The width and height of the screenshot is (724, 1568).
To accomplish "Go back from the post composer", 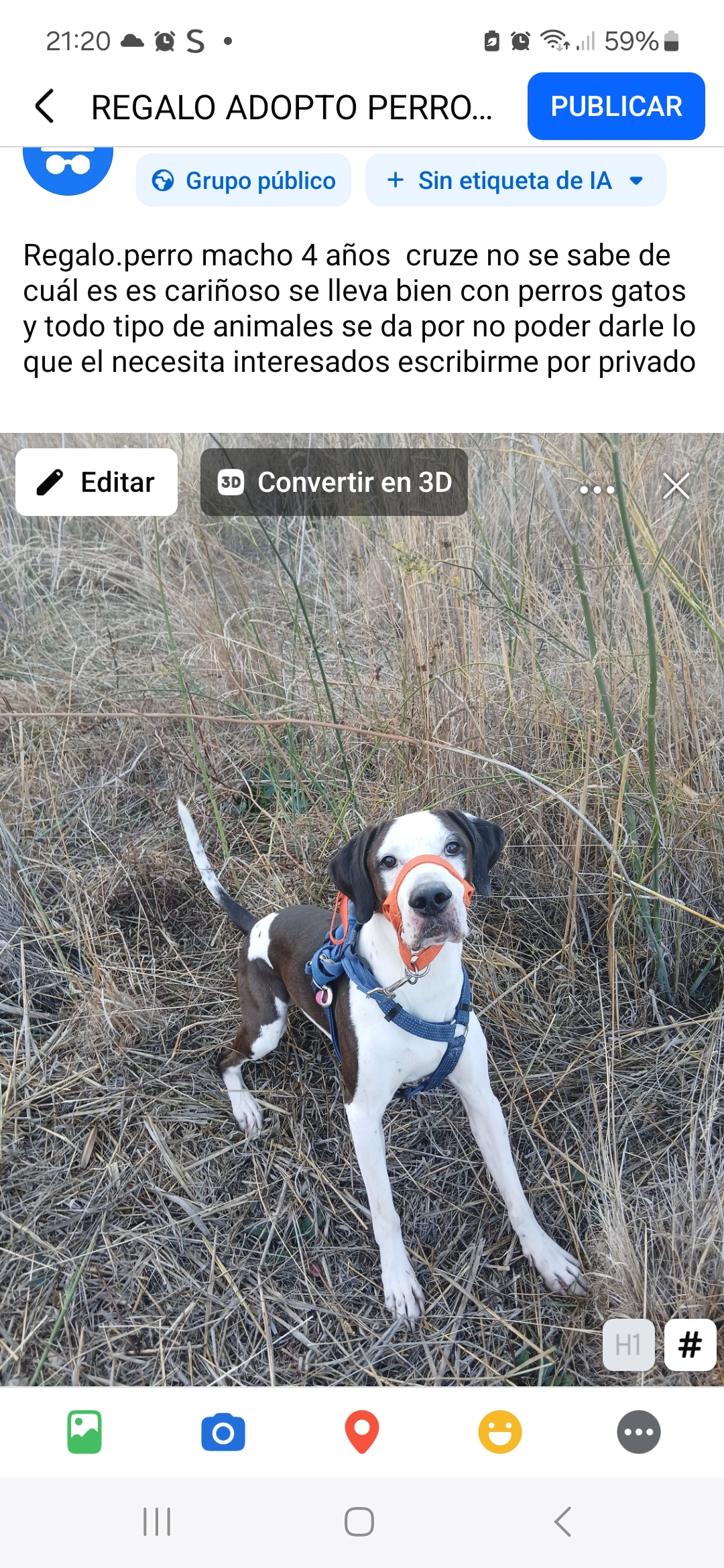I will pos(44,107).
